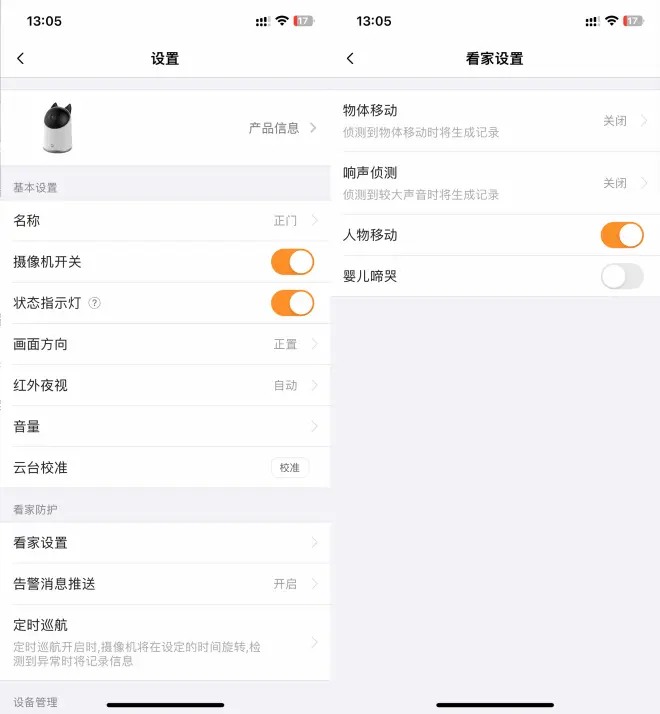Image resolution: width=660 pixels, height=714 pixels.
Task: Go back from the 设置 screen
Action: (x=20, y=59)
